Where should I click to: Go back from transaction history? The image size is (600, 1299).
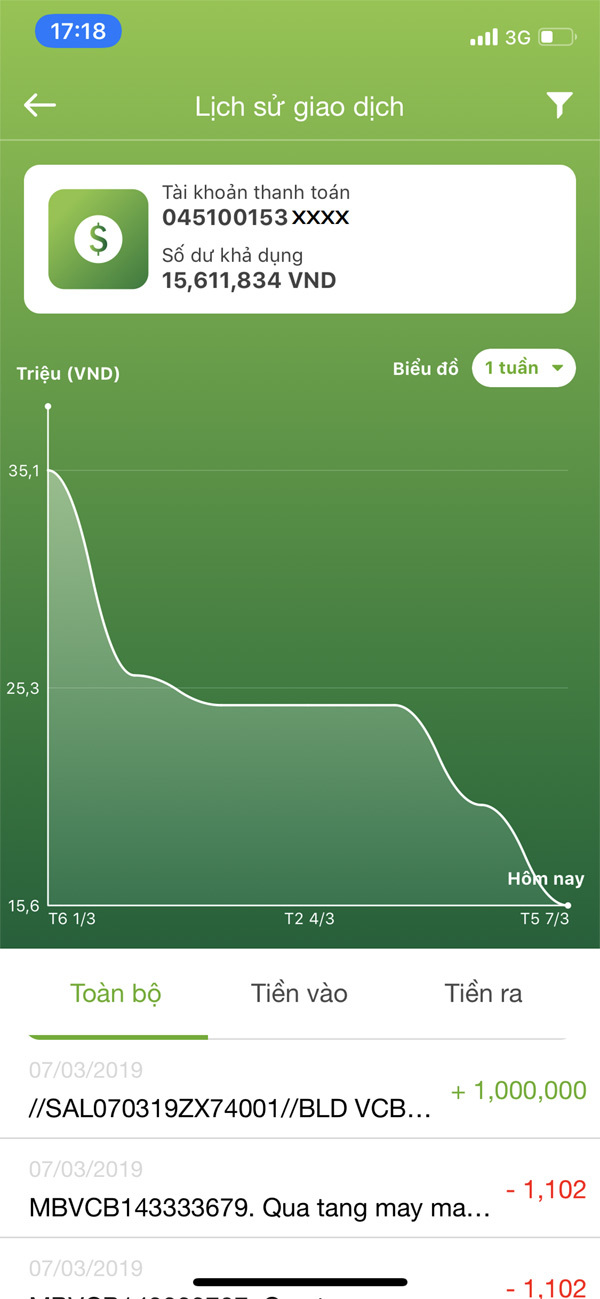[x=40, y=105]
